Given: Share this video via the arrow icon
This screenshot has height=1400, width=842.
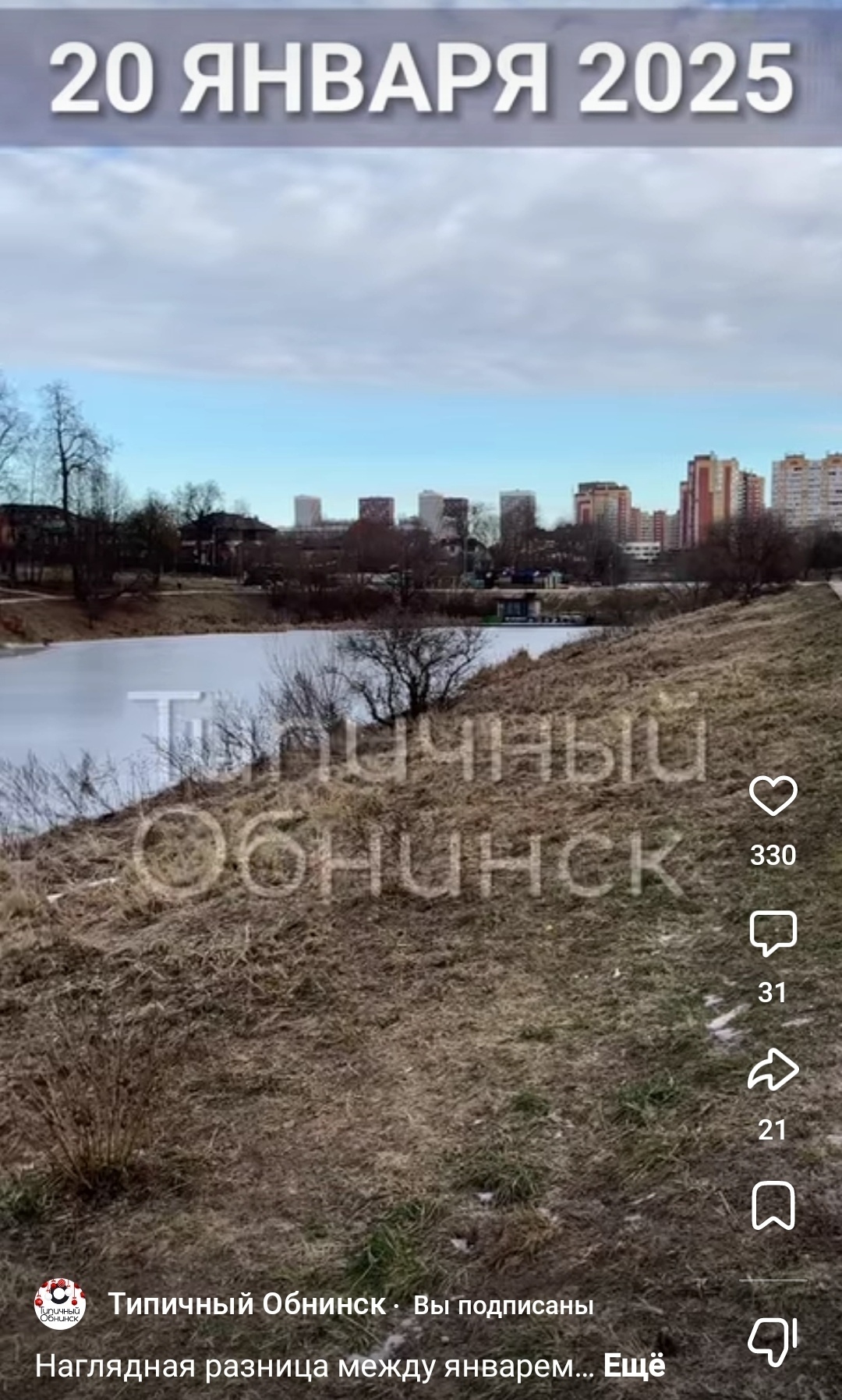Looking at the screenshot, I should coord(773,1070).
